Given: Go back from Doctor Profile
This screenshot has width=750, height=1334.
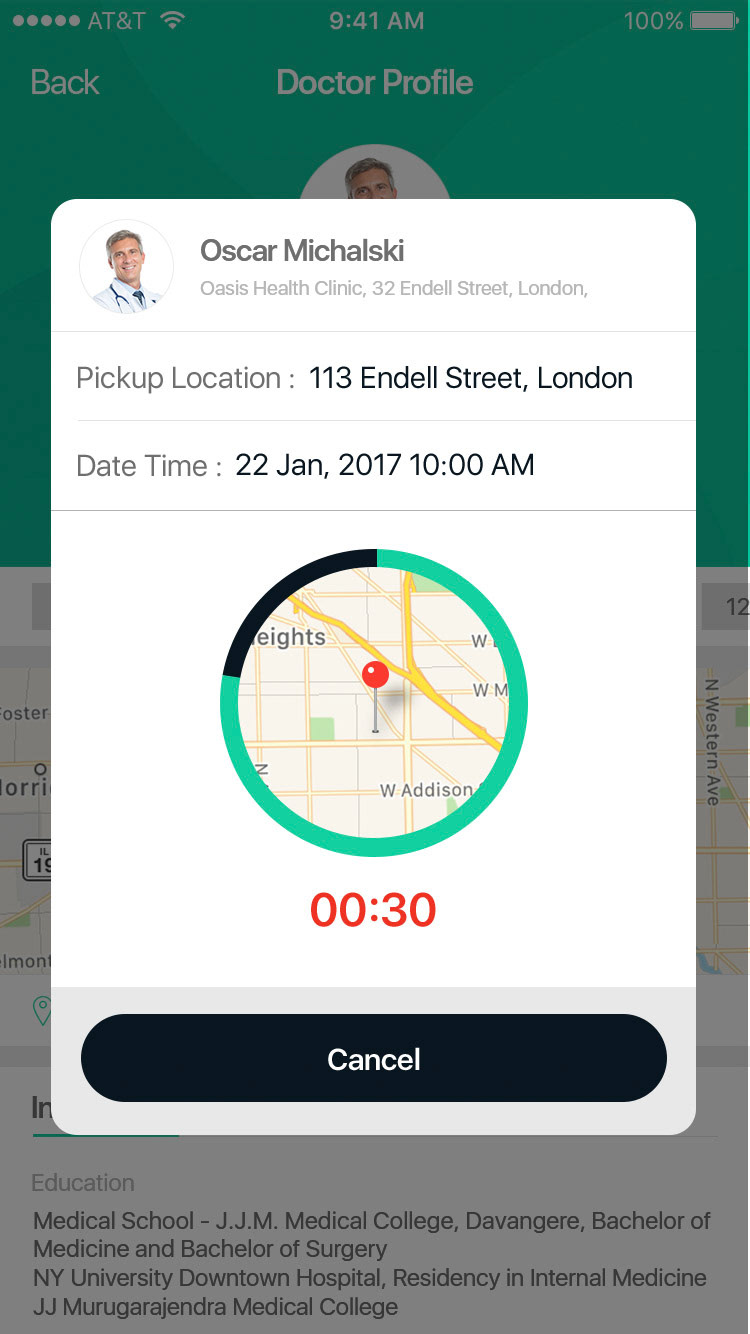Looking at the screenshot, I should pyautogui.click(x=65, y=82).
